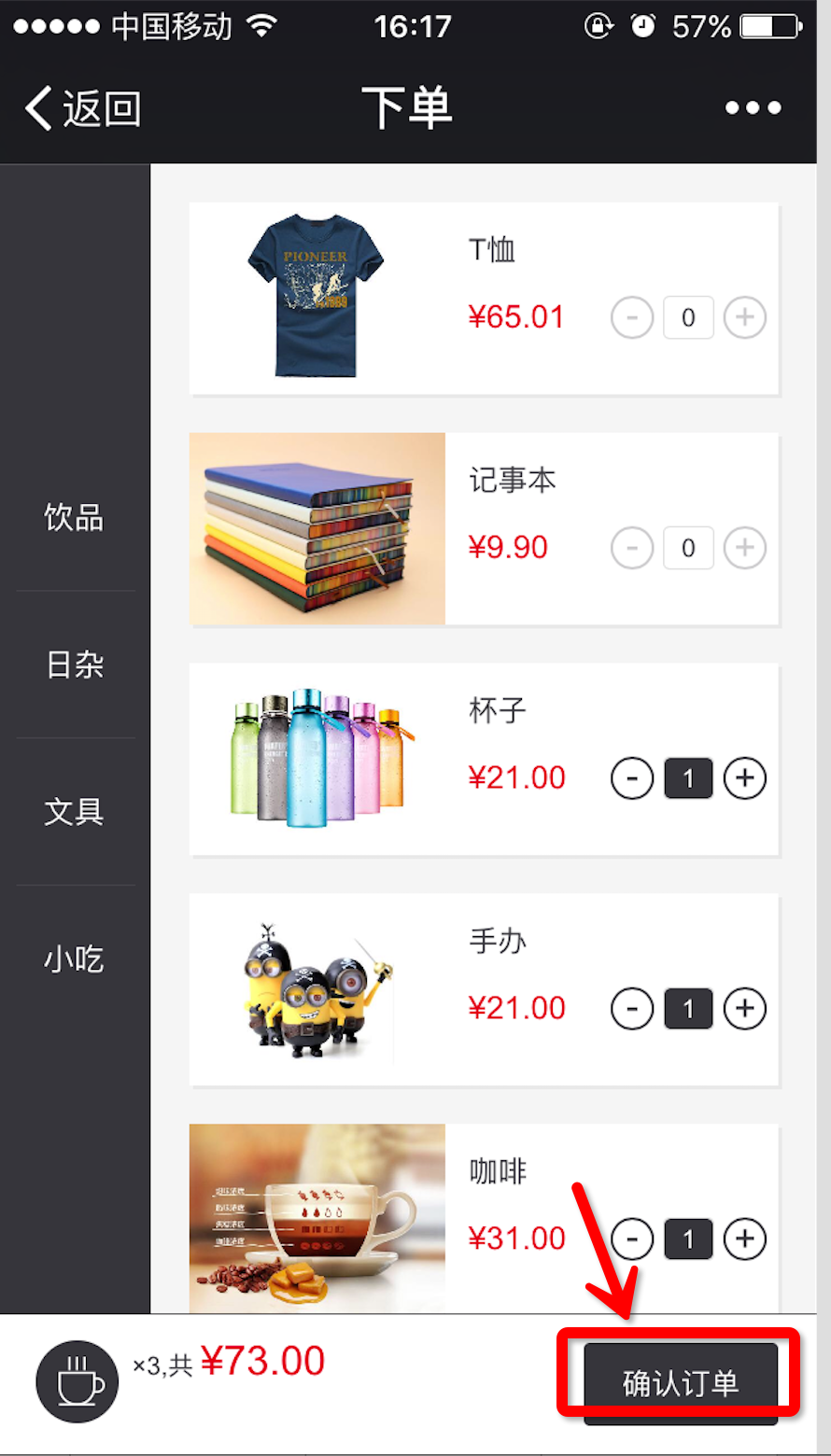Increase 杯子 quantity by one
Screen dimensions: 831x1456
click(x=745, y=778)
